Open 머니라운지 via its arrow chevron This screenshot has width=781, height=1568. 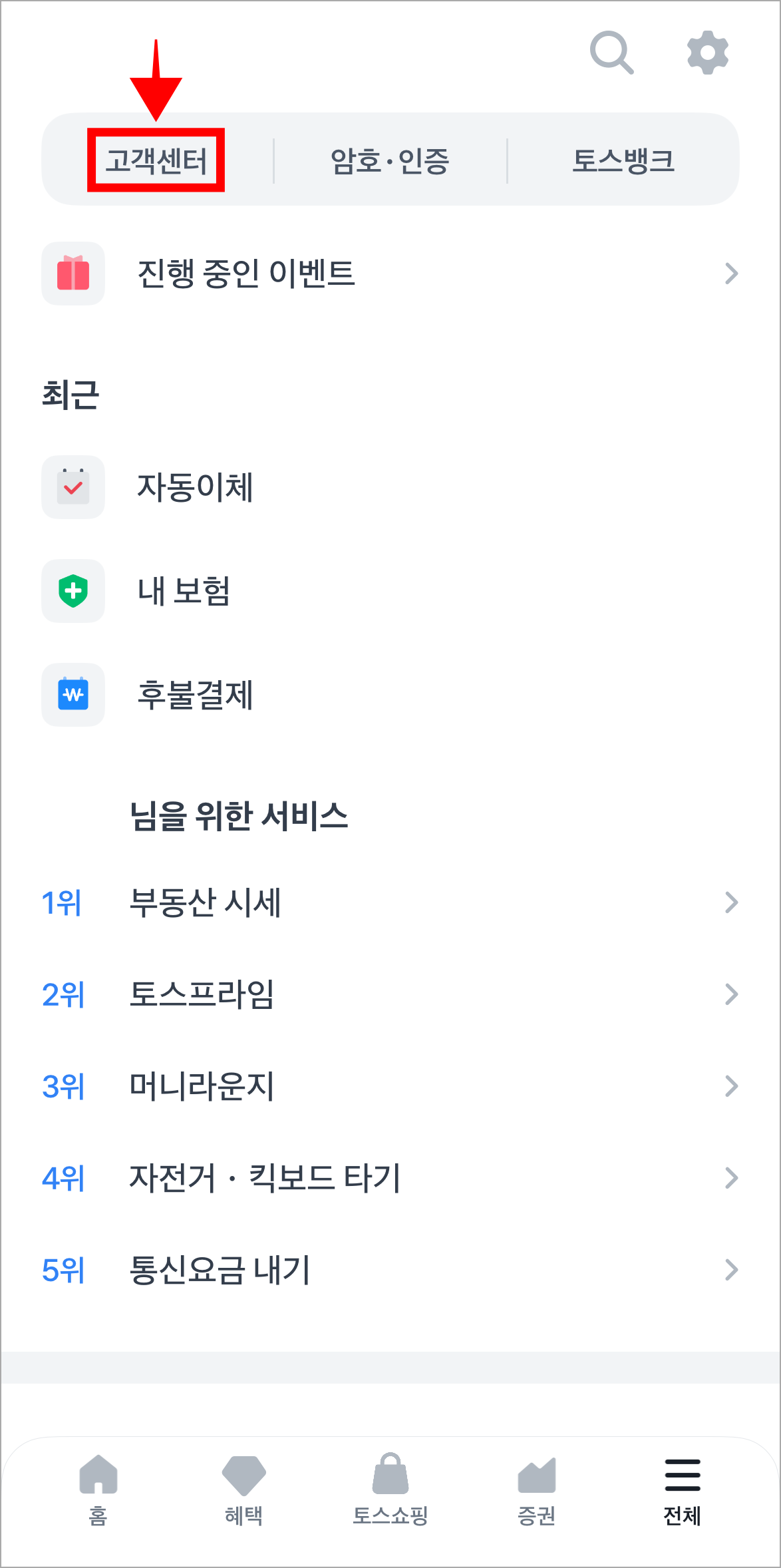732,1087
